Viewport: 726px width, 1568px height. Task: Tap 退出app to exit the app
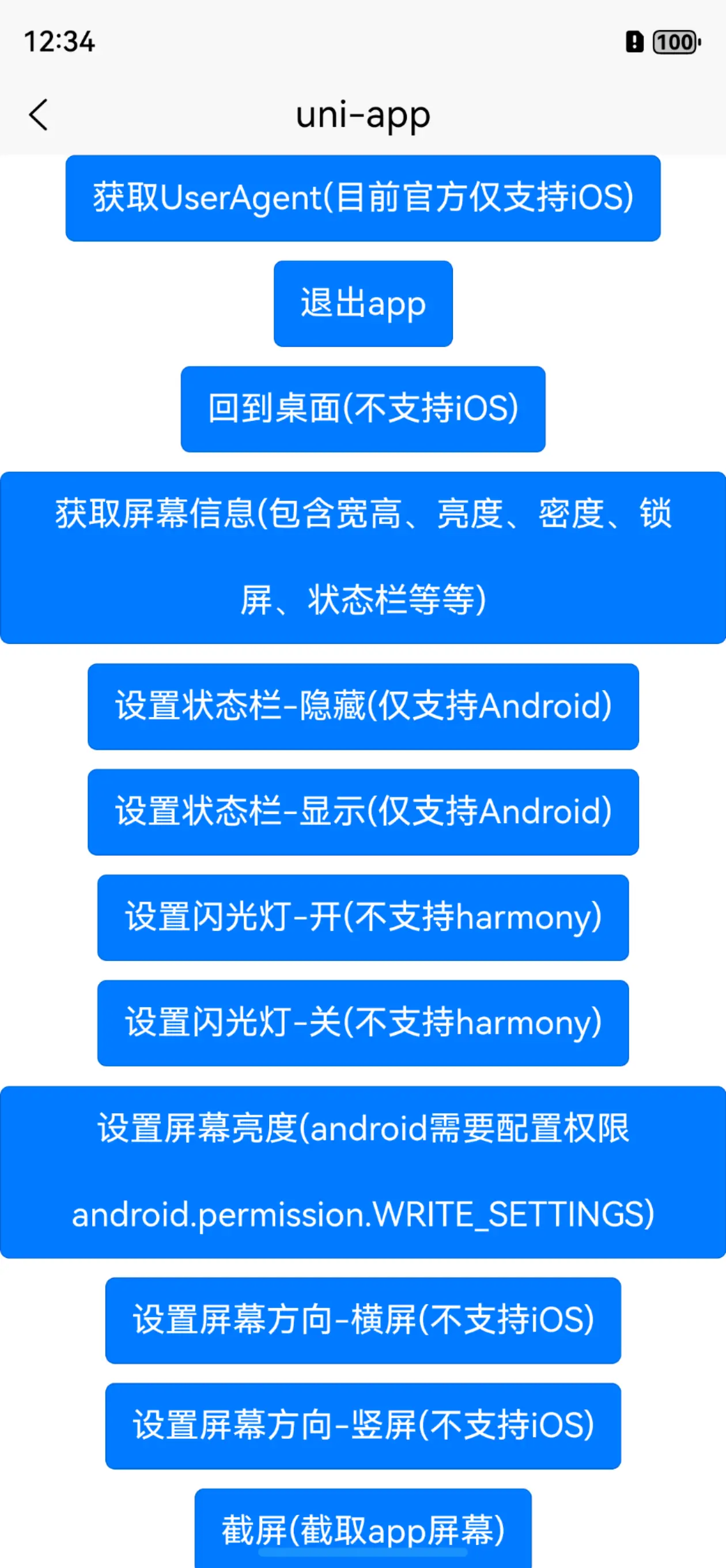[x=362, y=304]
